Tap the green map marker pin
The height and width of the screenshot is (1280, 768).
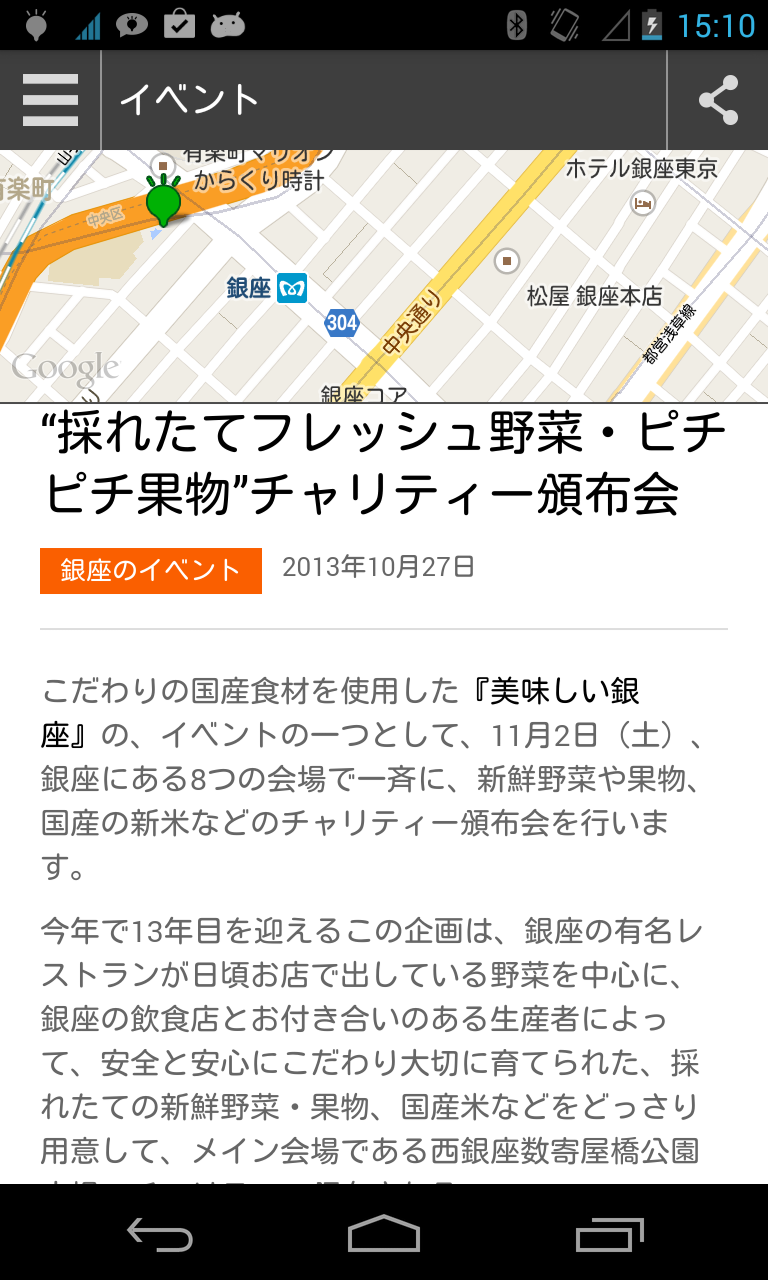[x=163, y=201]
